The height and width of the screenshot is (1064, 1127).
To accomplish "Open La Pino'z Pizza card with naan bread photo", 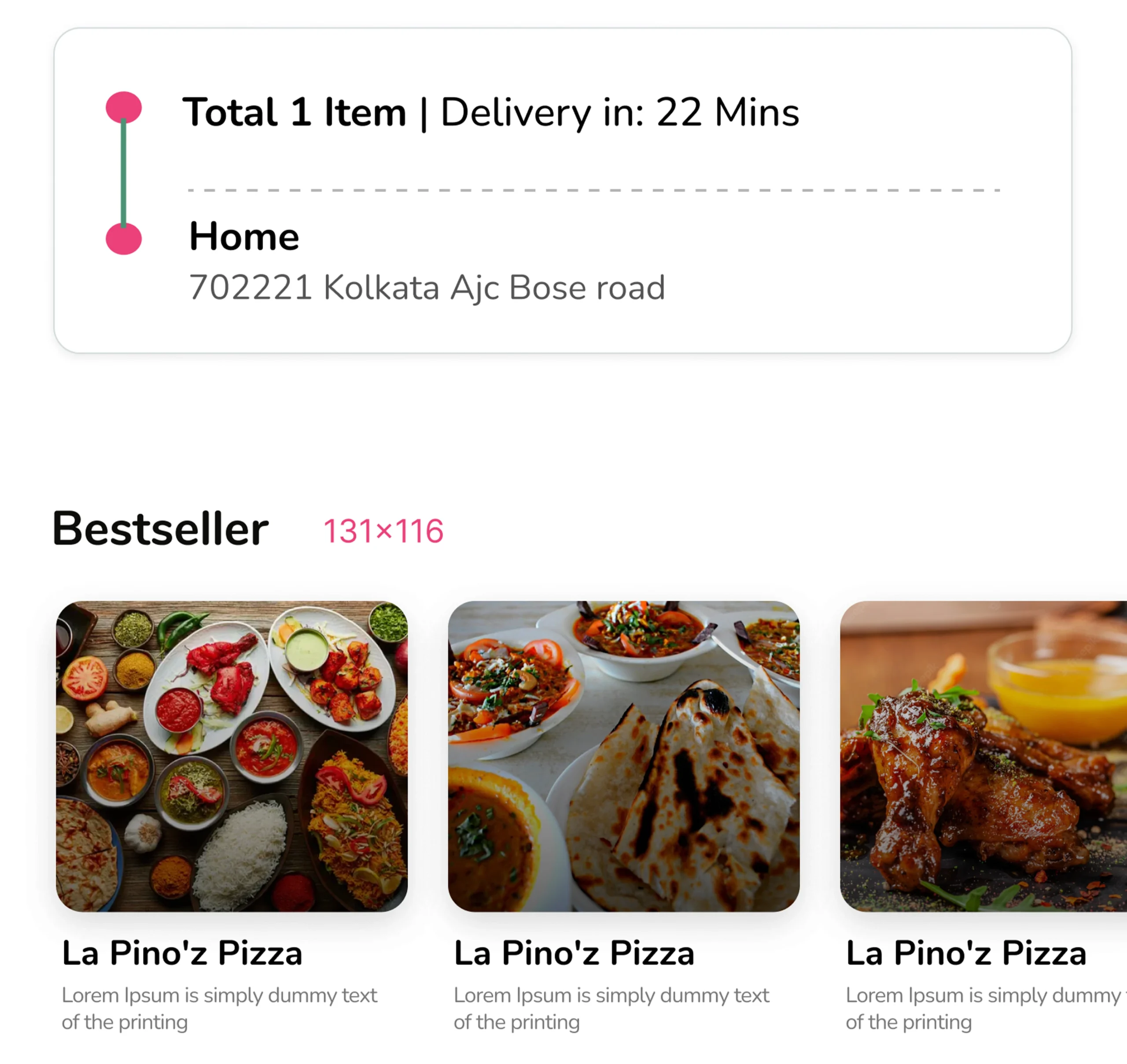I will (x=623, y=756).
